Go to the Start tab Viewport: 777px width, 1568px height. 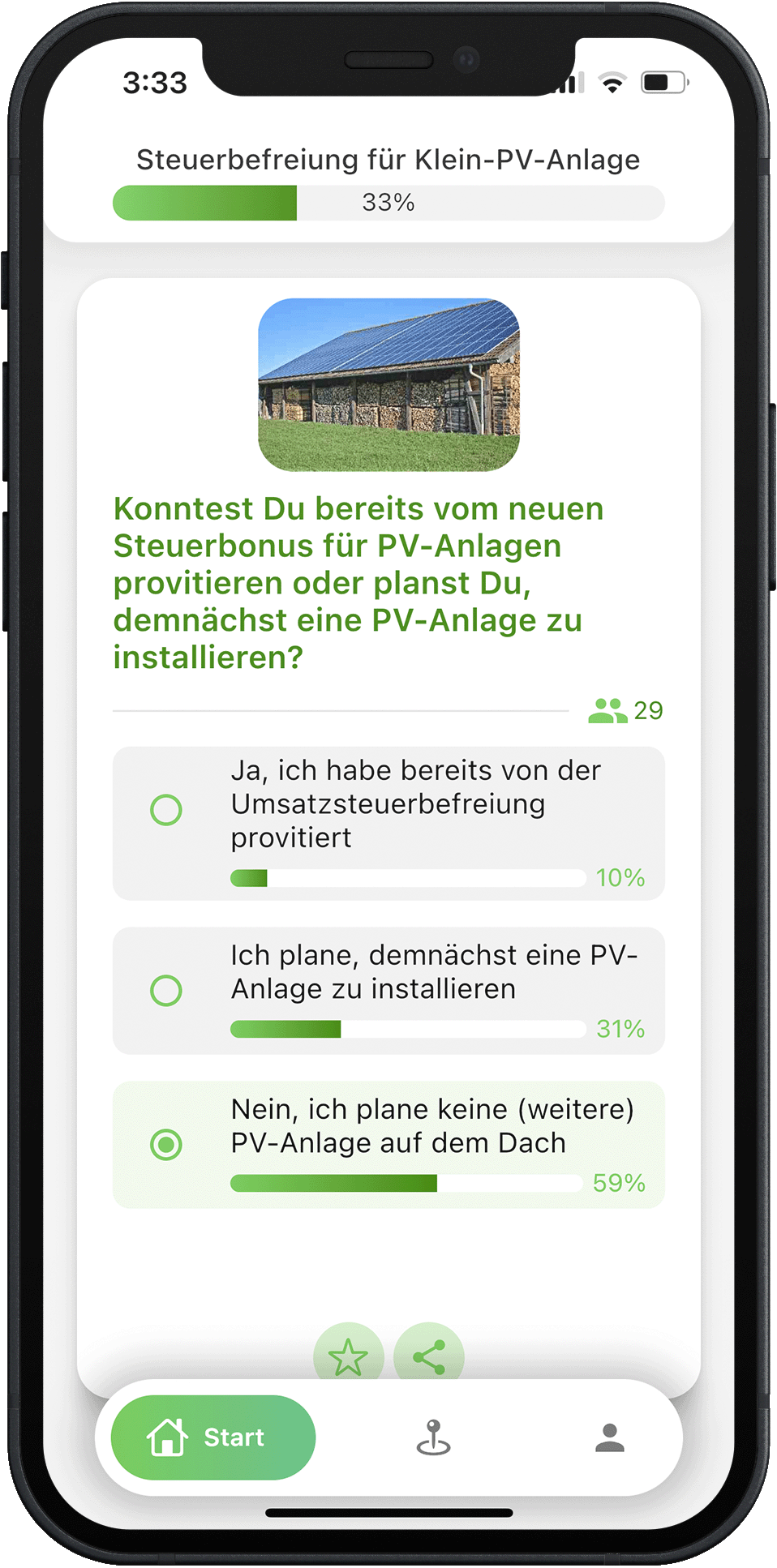pyautogui.click(x=212, y=1437)
